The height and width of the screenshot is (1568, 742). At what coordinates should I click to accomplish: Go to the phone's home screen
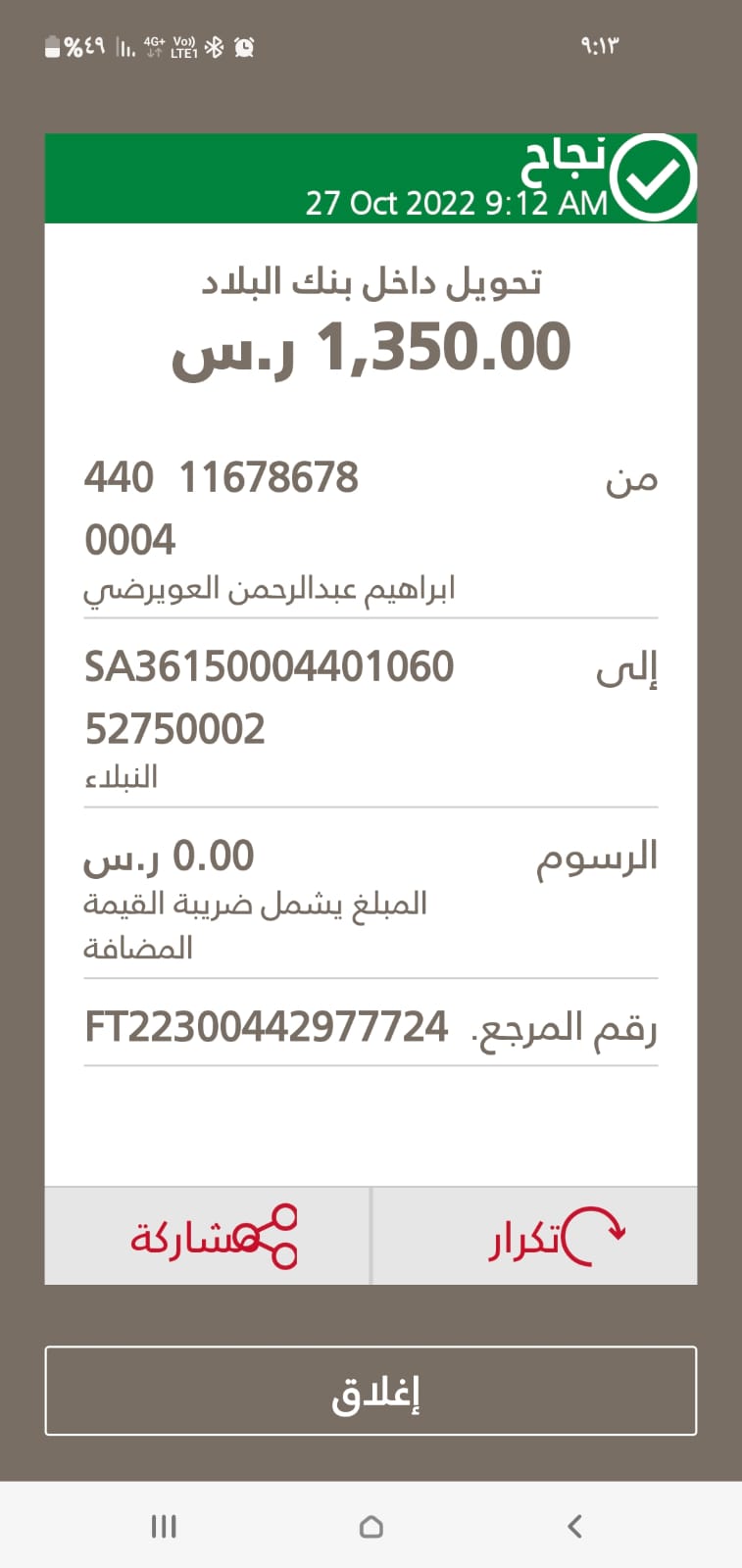[x=371, y=1526]
